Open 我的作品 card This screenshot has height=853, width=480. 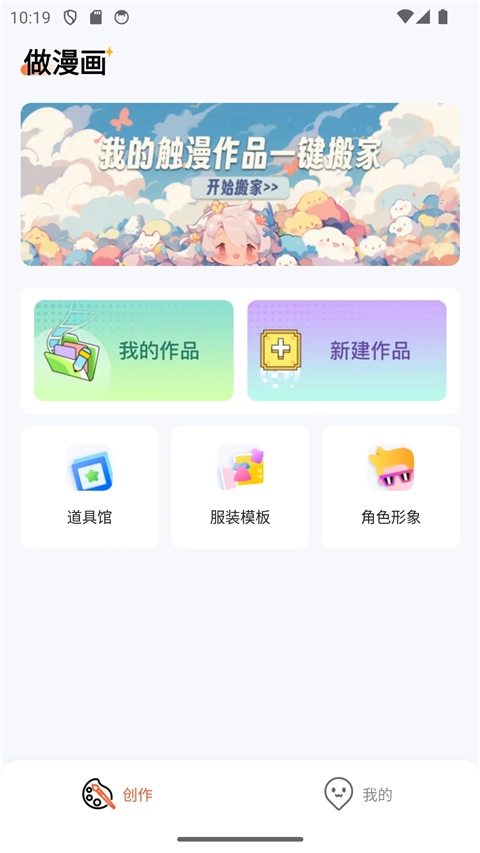coord(134,350)
